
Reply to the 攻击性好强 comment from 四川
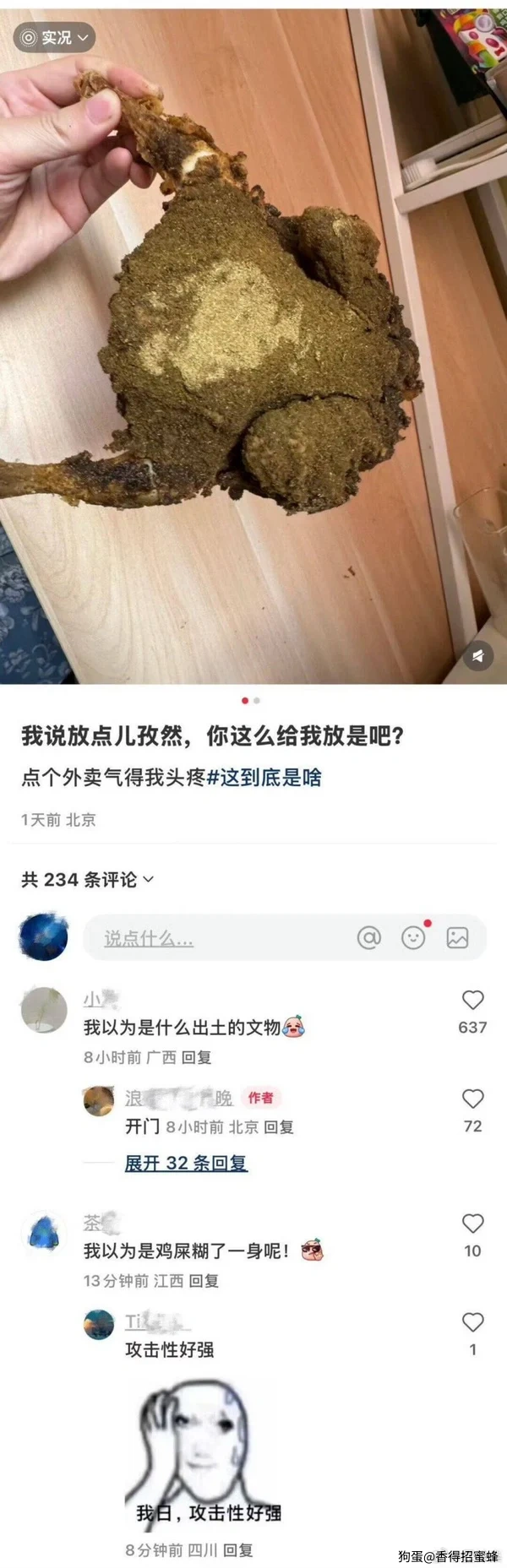point(238,1550)
